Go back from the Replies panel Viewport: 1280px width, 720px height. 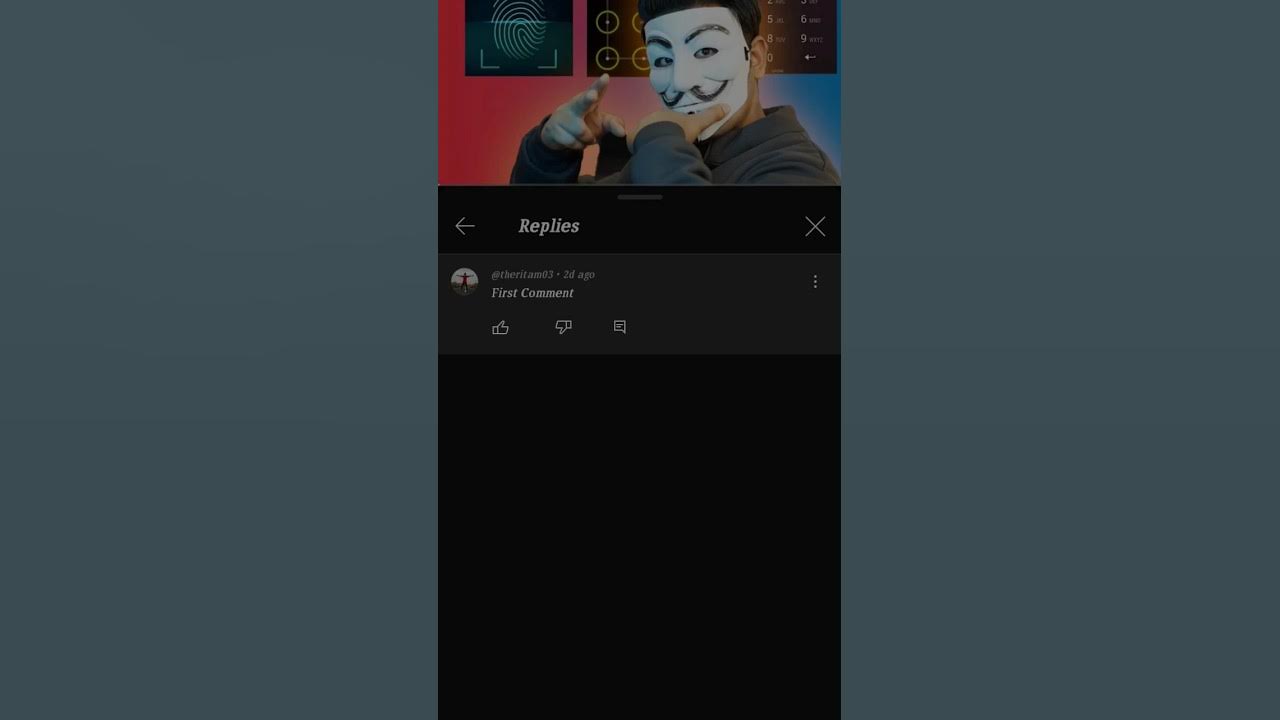tap(465, 226)
